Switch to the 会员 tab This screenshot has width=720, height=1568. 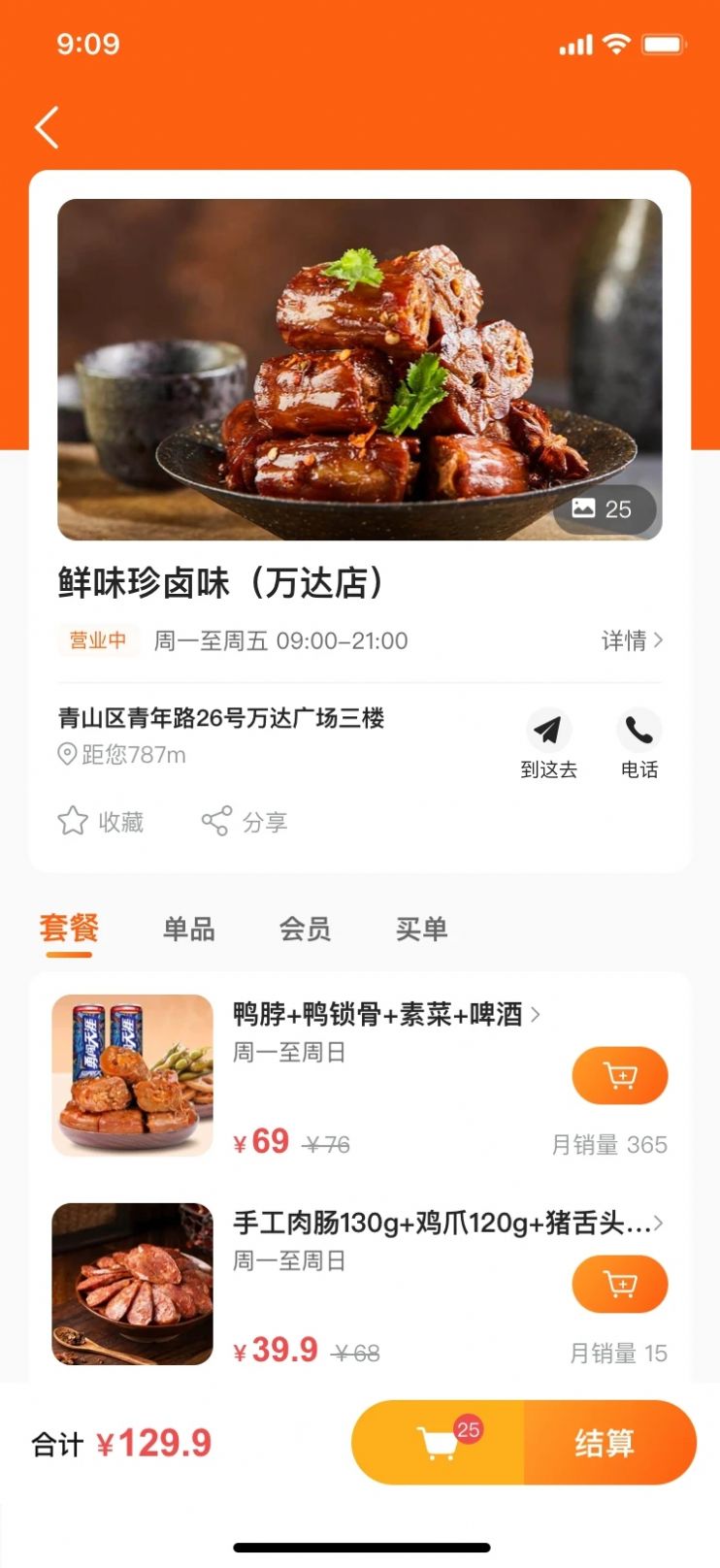(x=305, y=929)
